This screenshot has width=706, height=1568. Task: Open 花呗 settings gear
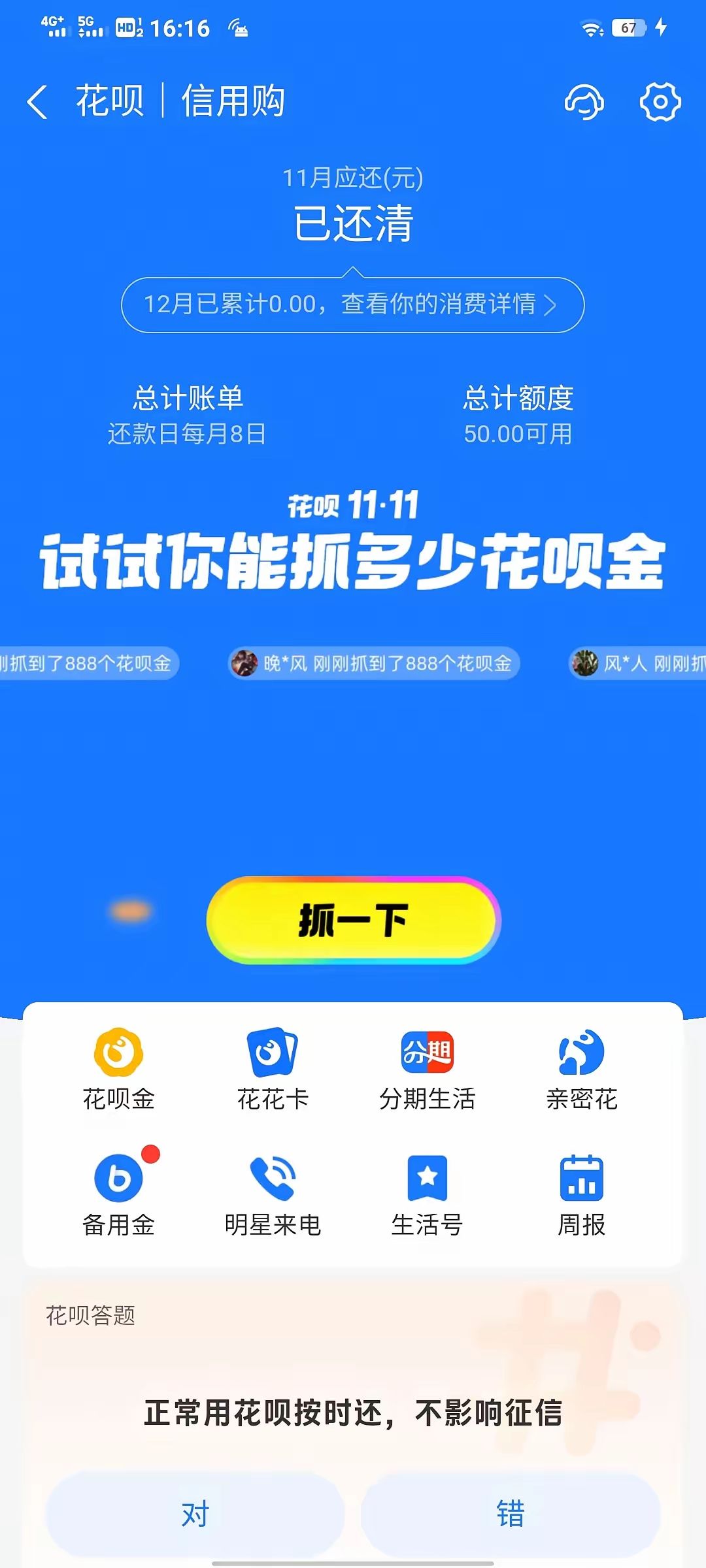[660, 103]
